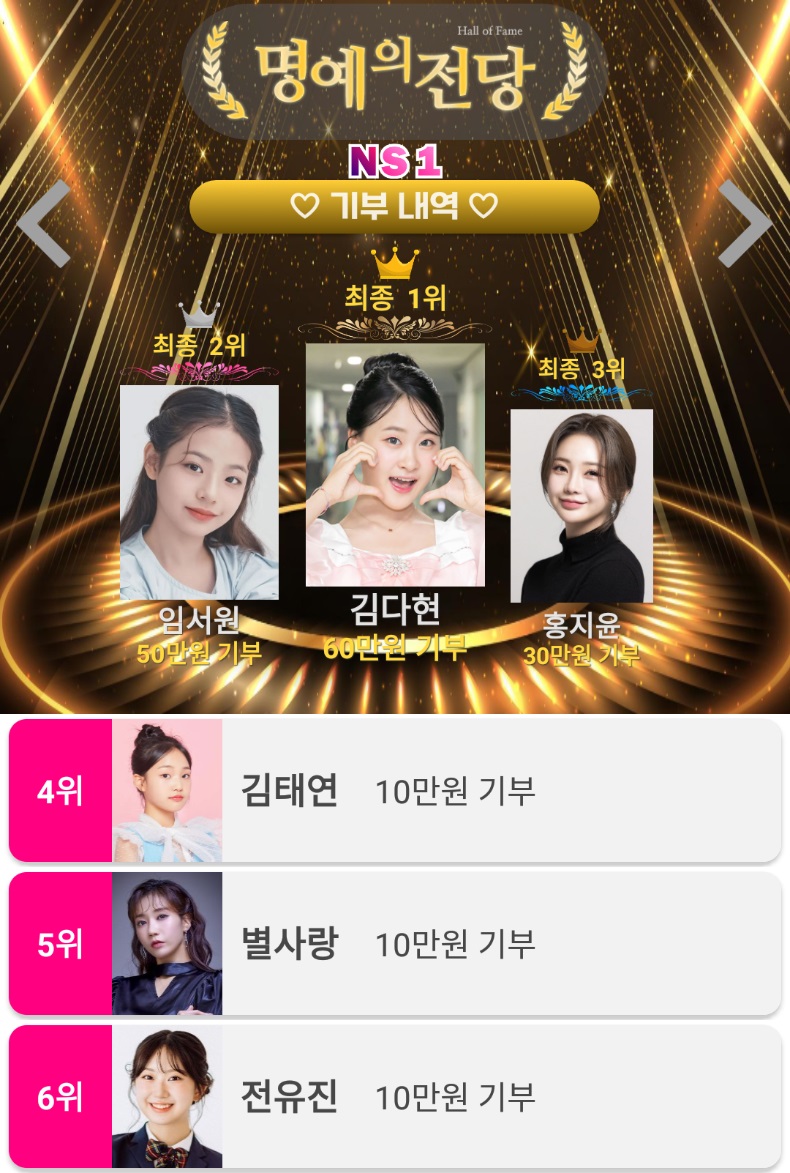This screenshot has height=1173, width=790.
Task: Select the 6위 전유진 row
Action: 394,1097
